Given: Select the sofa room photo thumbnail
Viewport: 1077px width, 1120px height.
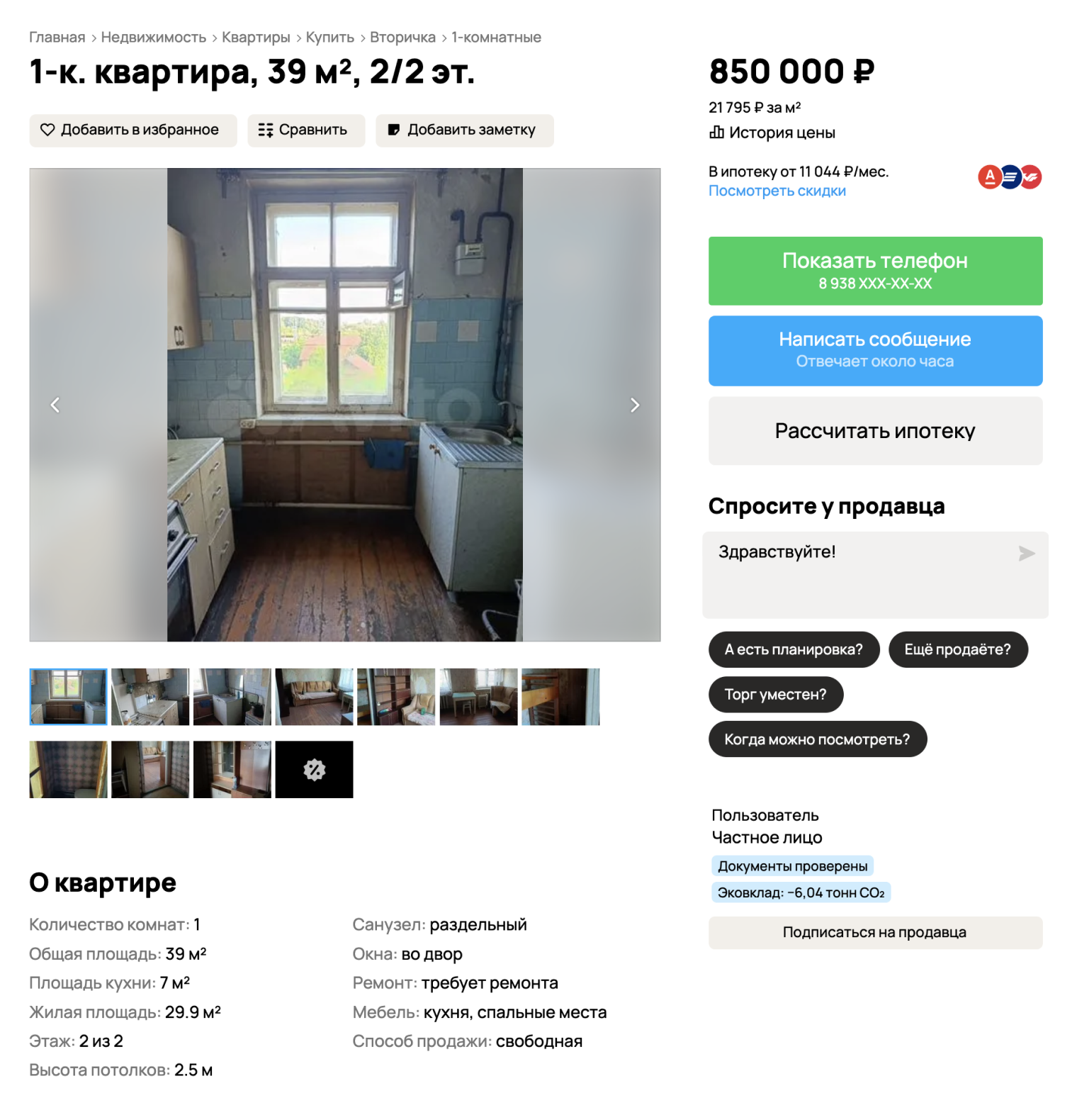Looking at the screenshot, I should point(314,697).
